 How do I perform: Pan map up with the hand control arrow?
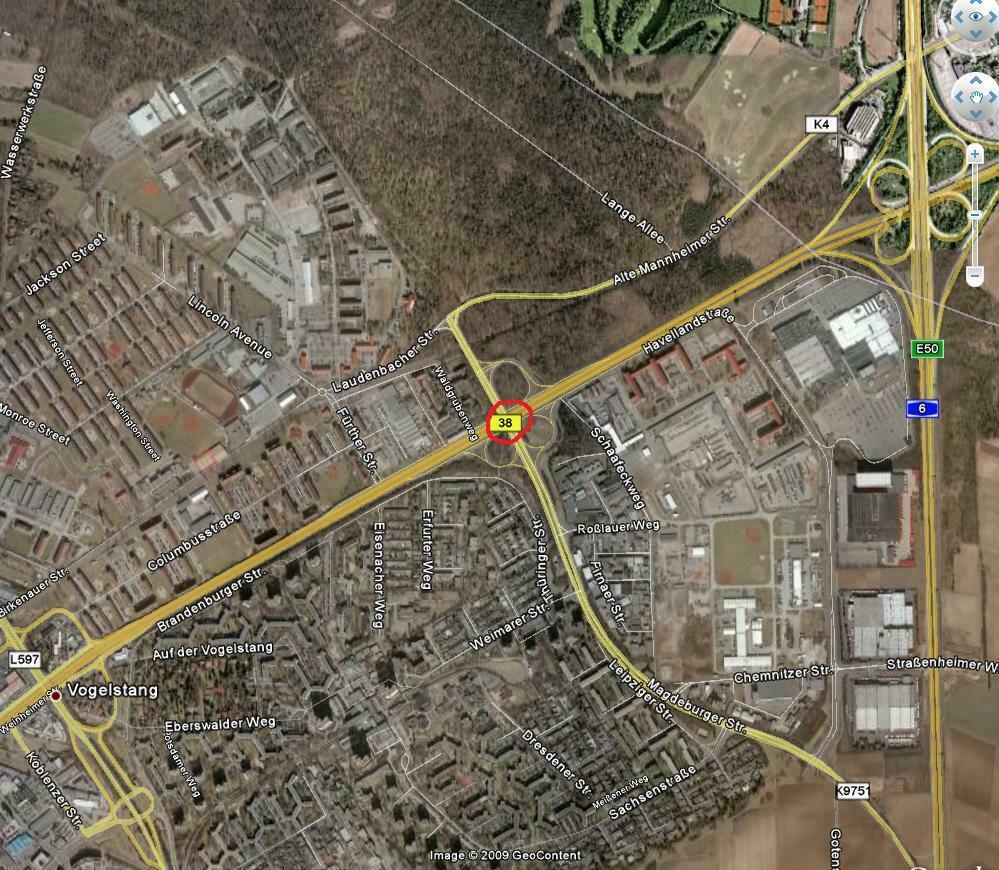pos(976,79)
